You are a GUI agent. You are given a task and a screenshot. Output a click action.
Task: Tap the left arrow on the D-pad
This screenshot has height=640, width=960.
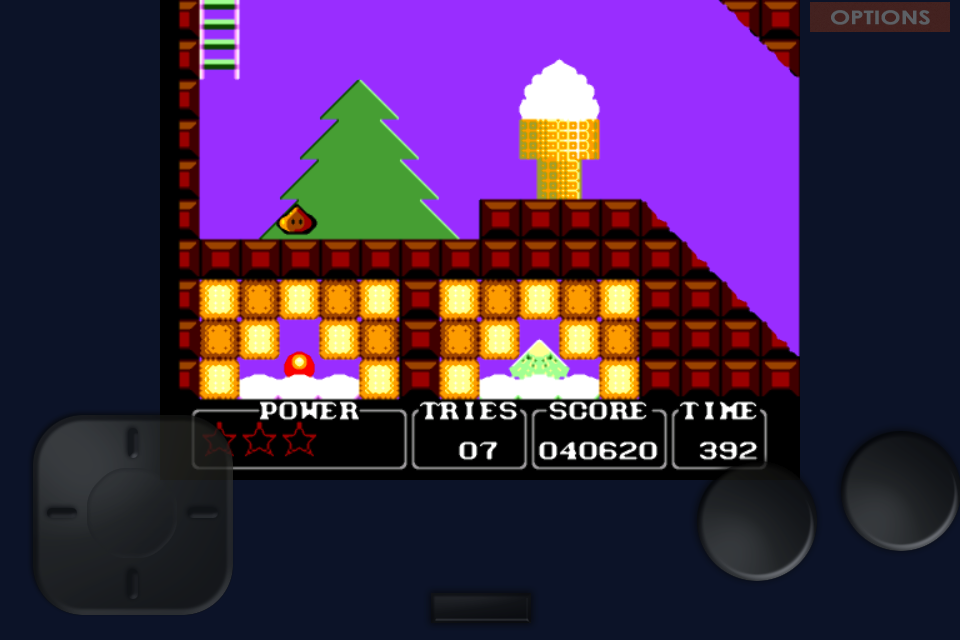point(62,513)
